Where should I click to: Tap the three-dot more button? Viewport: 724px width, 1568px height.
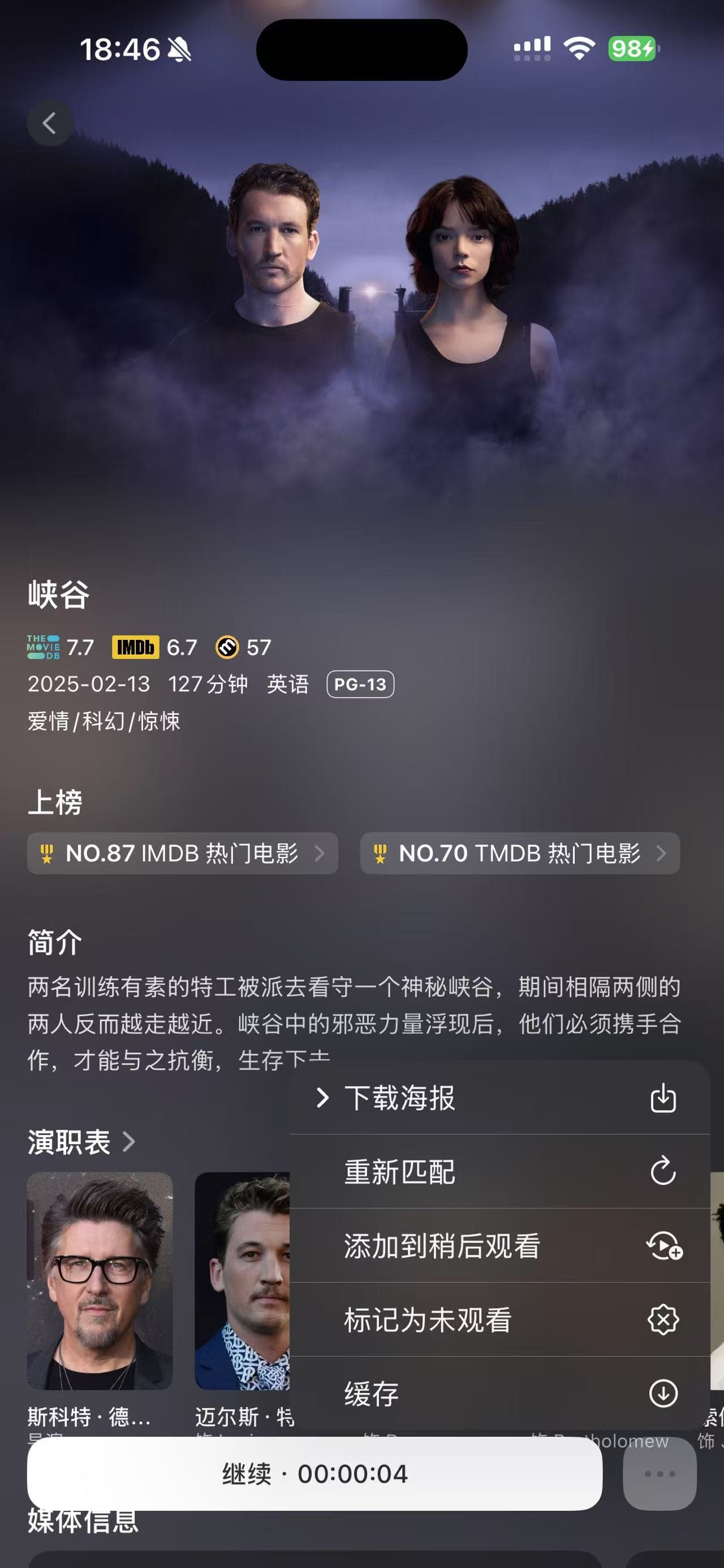(660, 1474)
